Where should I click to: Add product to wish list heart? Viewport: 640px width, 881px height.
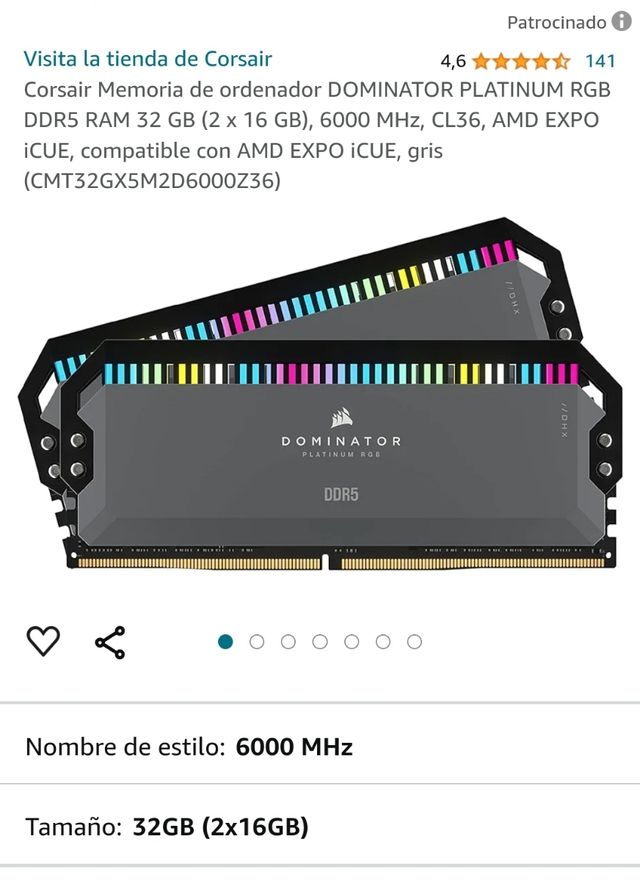pyautogui.click(x=43, y=641)
